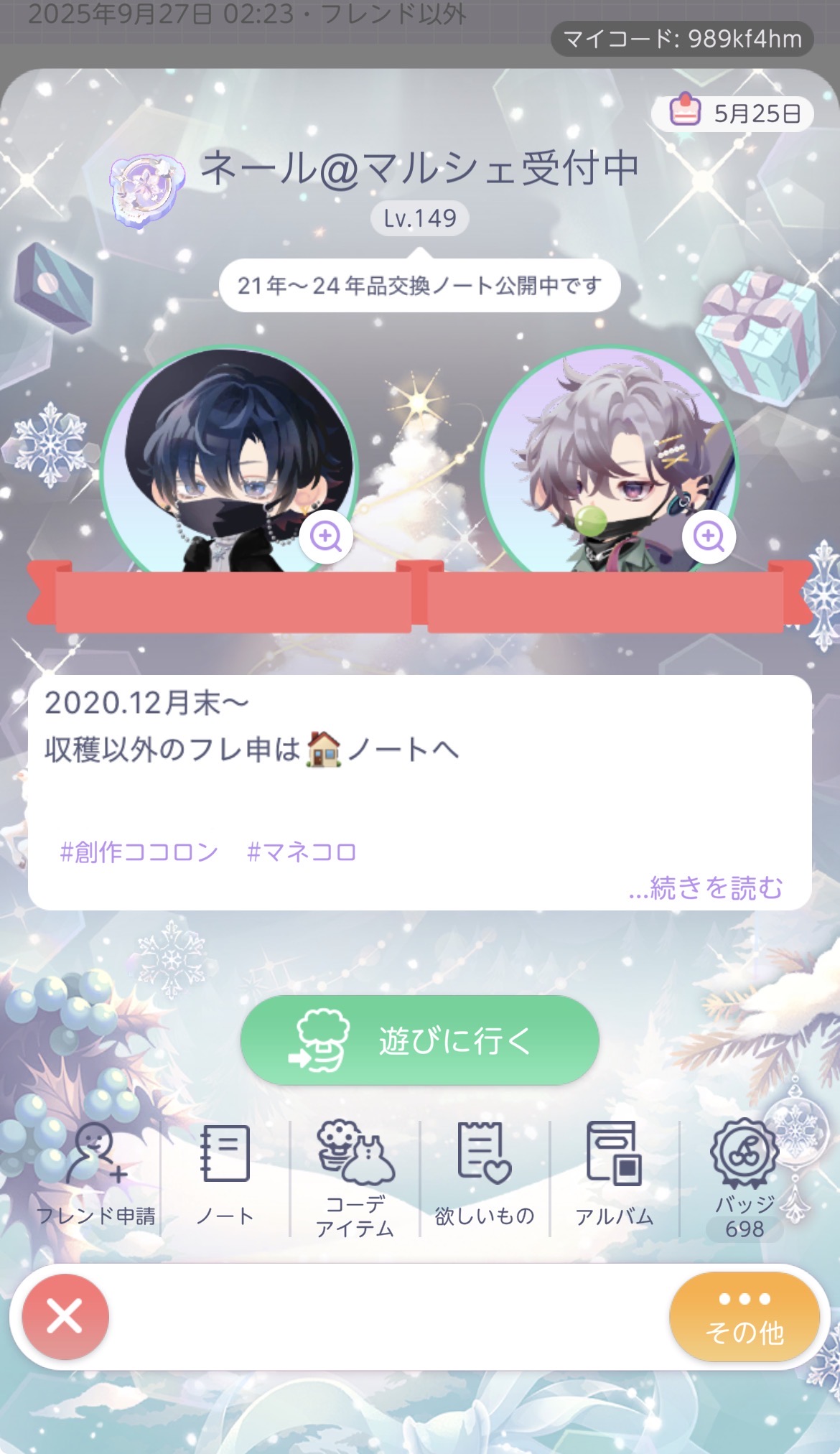View コーデアイテム list
840x1454 pixels.
(x=355, y=1178)
